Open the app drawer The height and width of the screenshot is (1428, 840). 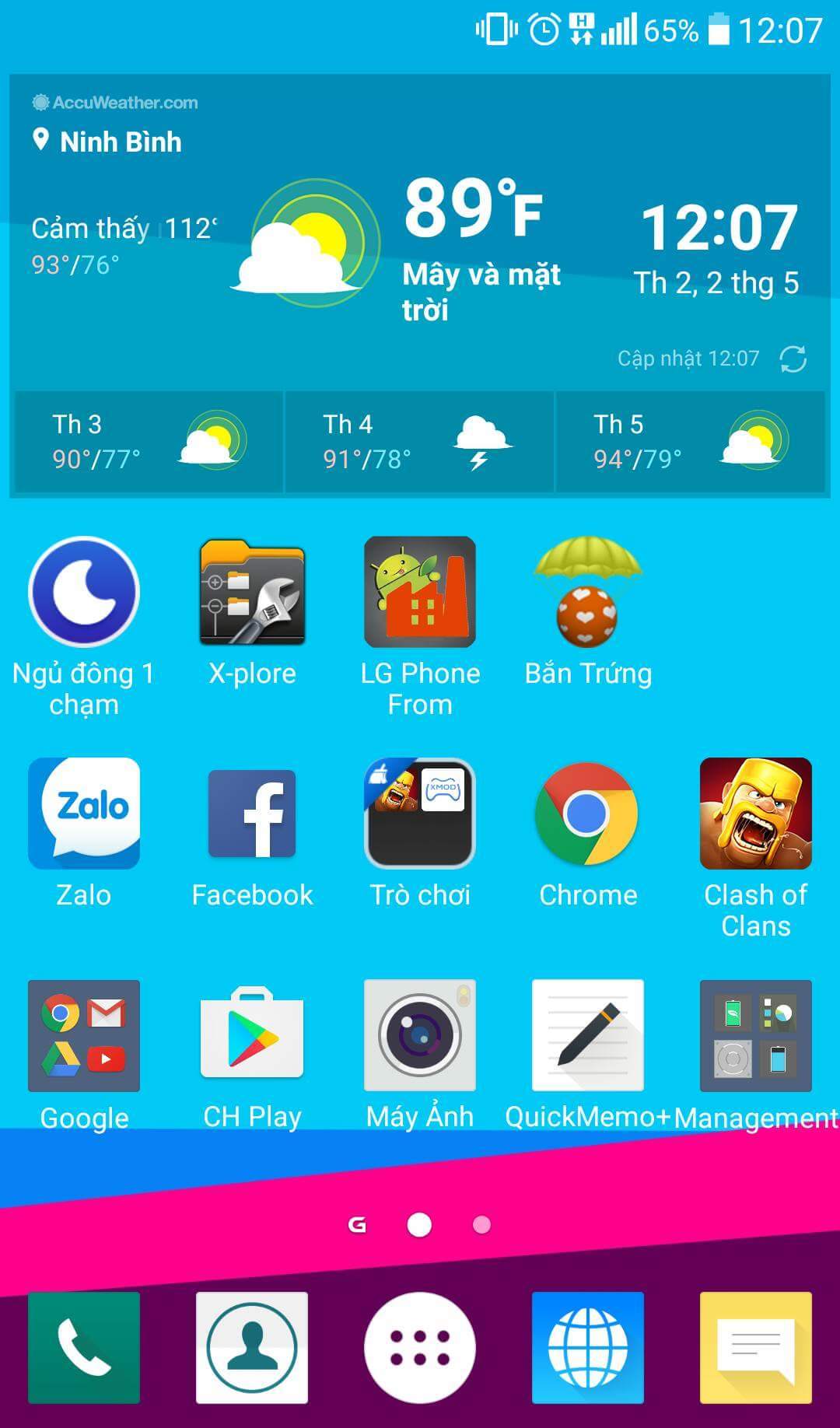(420, 1347)
